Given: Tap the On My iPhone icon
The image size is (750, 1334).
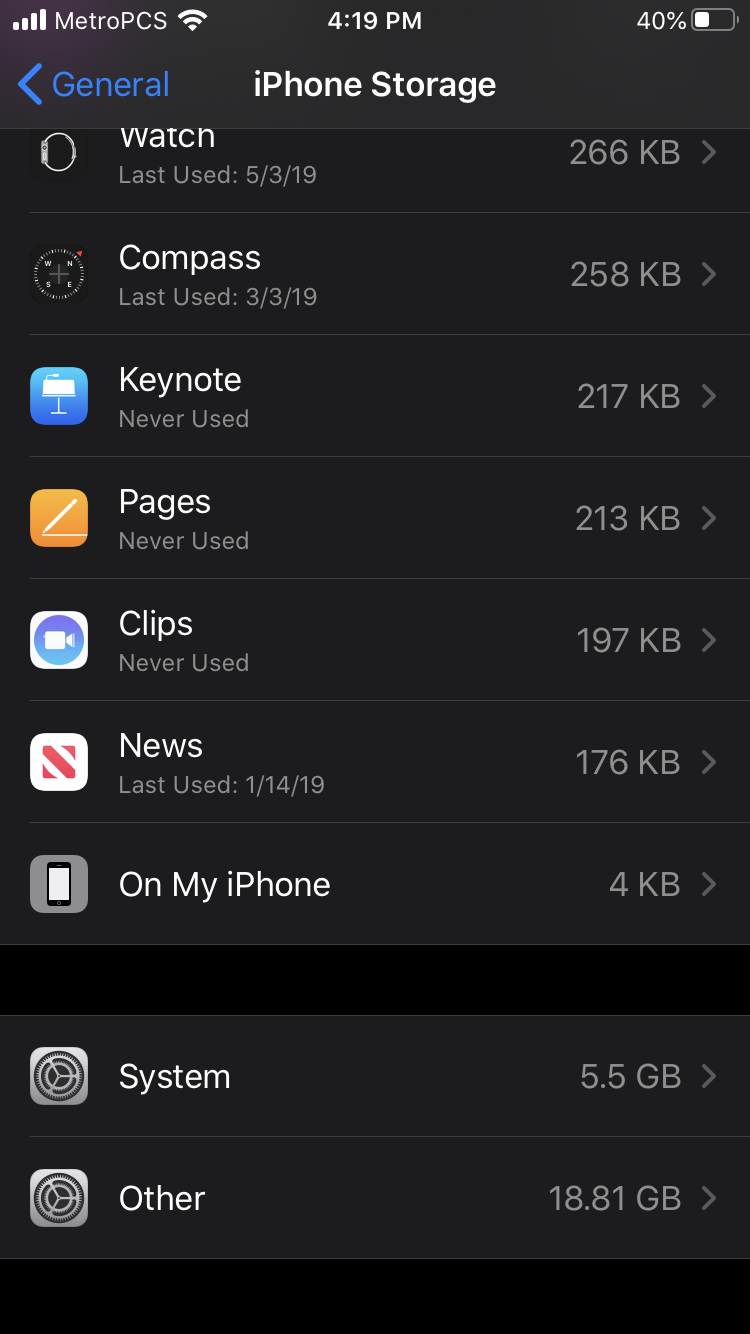Looking at the screenshot, I should [58, 884].
